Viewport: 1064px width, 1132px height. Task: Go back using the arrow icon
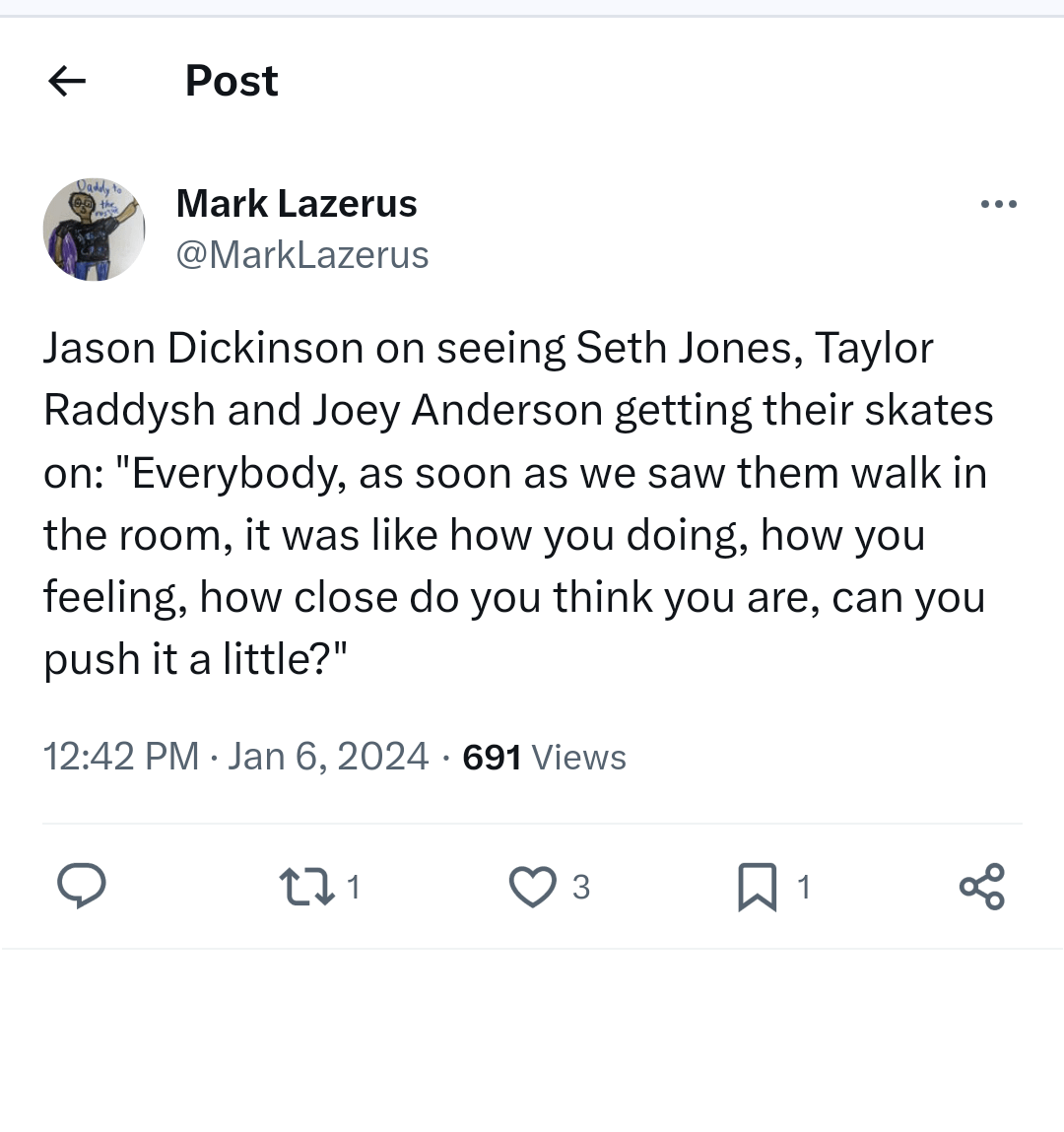[66, 80]
